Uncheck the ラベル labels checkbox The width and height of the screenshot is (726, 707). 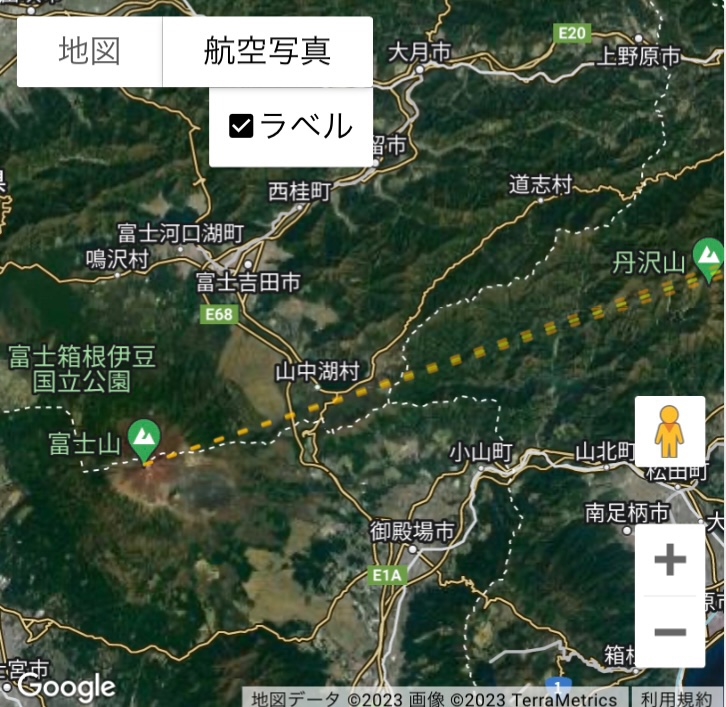[241, 126]
